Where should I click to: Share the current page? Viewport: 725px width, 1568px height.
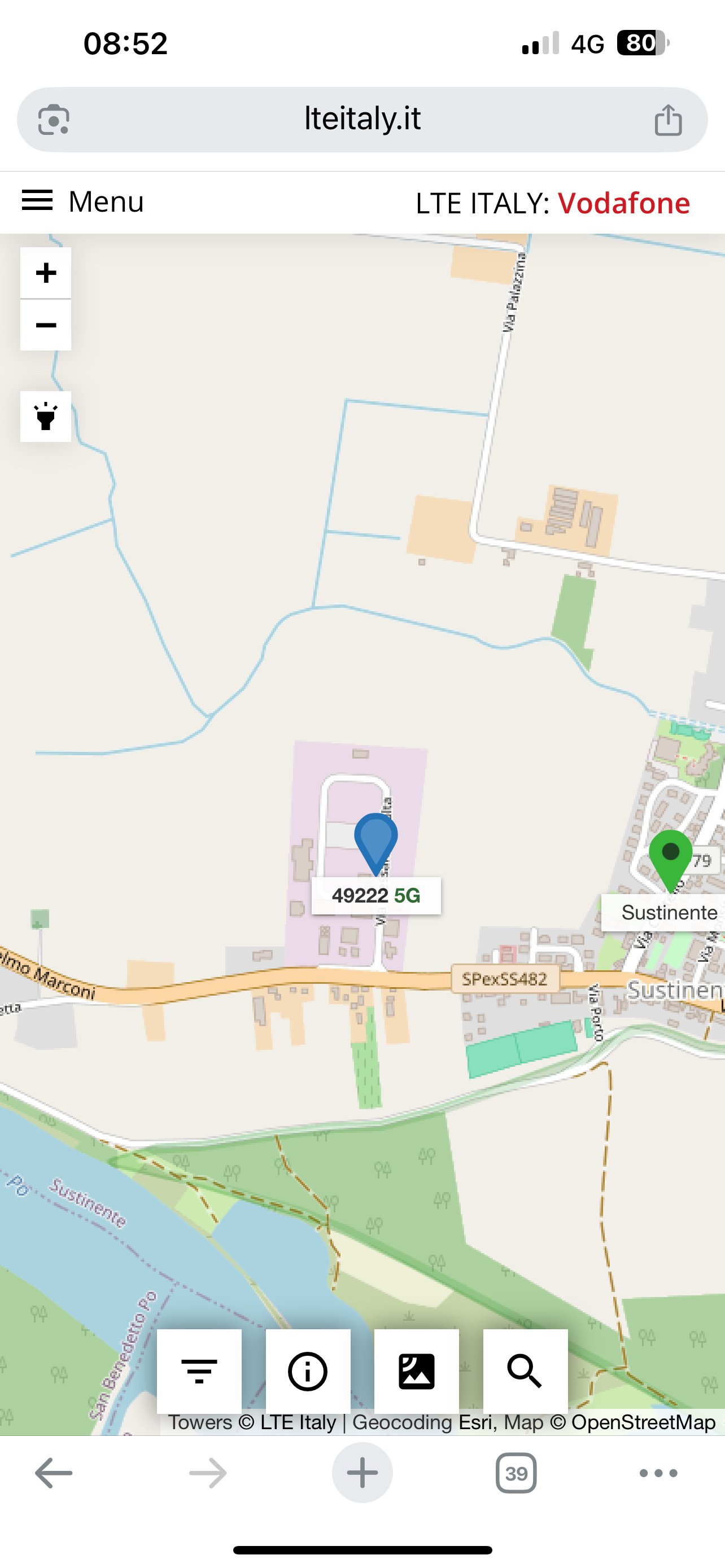[668, 119]
